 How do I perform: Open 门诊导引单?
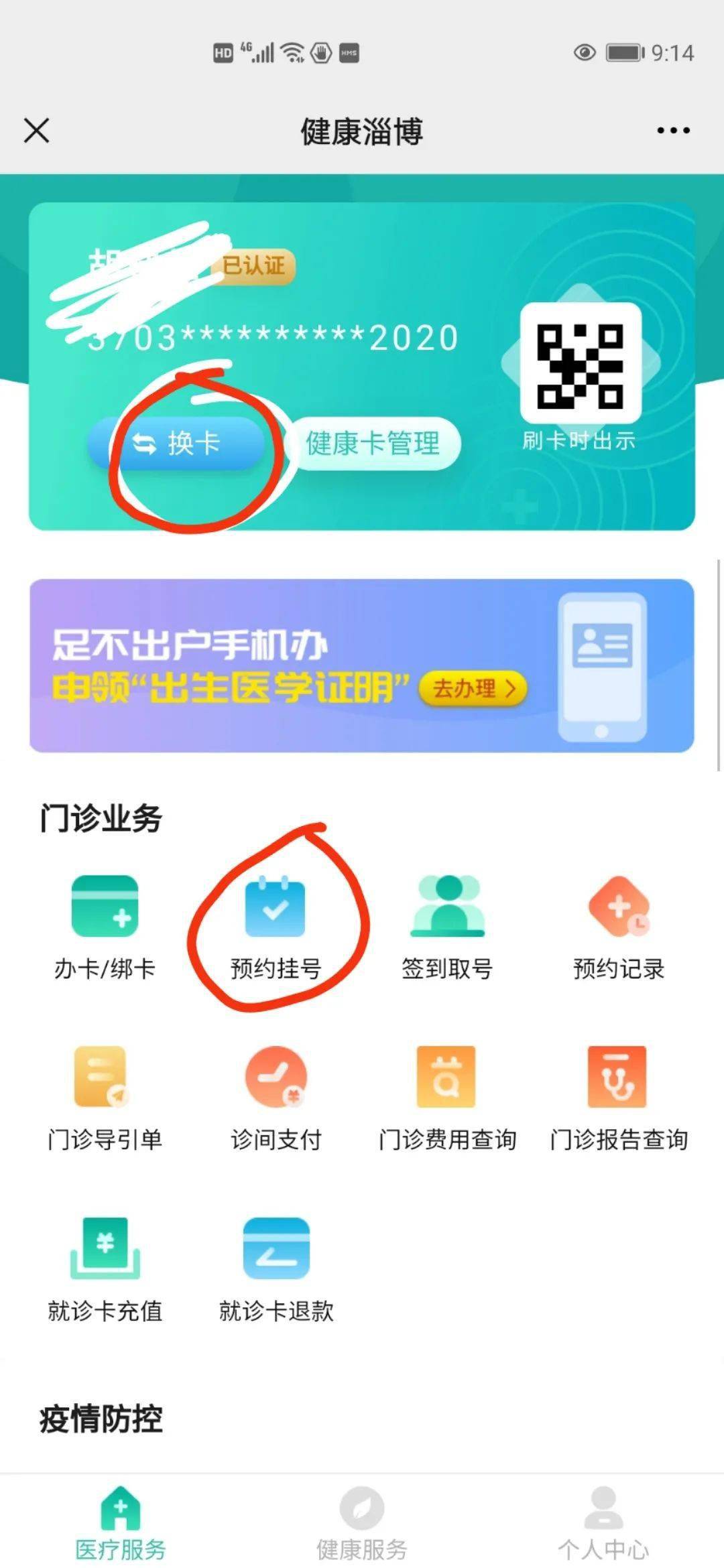pos(105,1099)
